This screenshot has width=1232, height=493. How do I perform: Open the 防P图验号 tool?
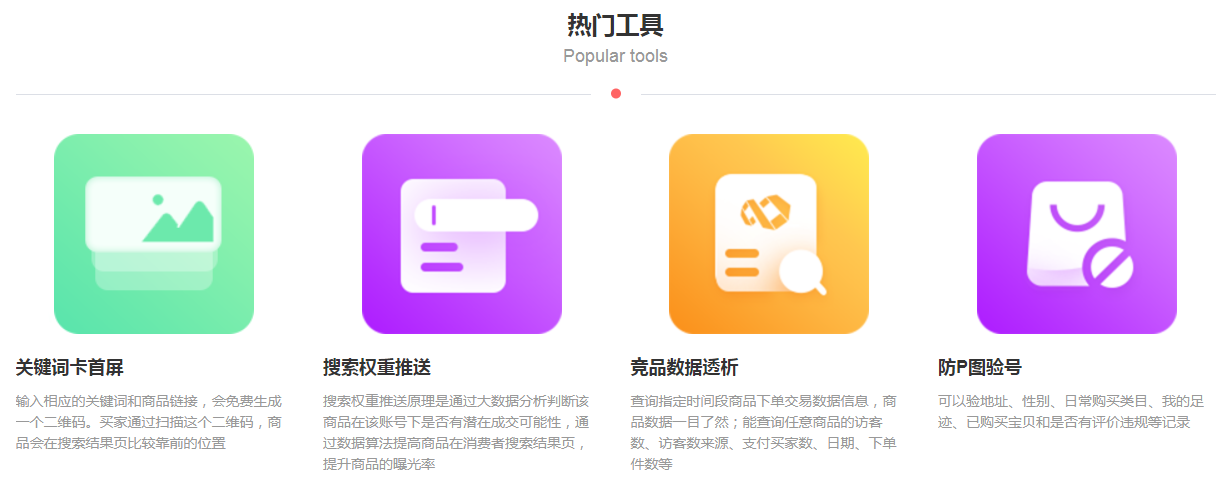[1076, 234]
